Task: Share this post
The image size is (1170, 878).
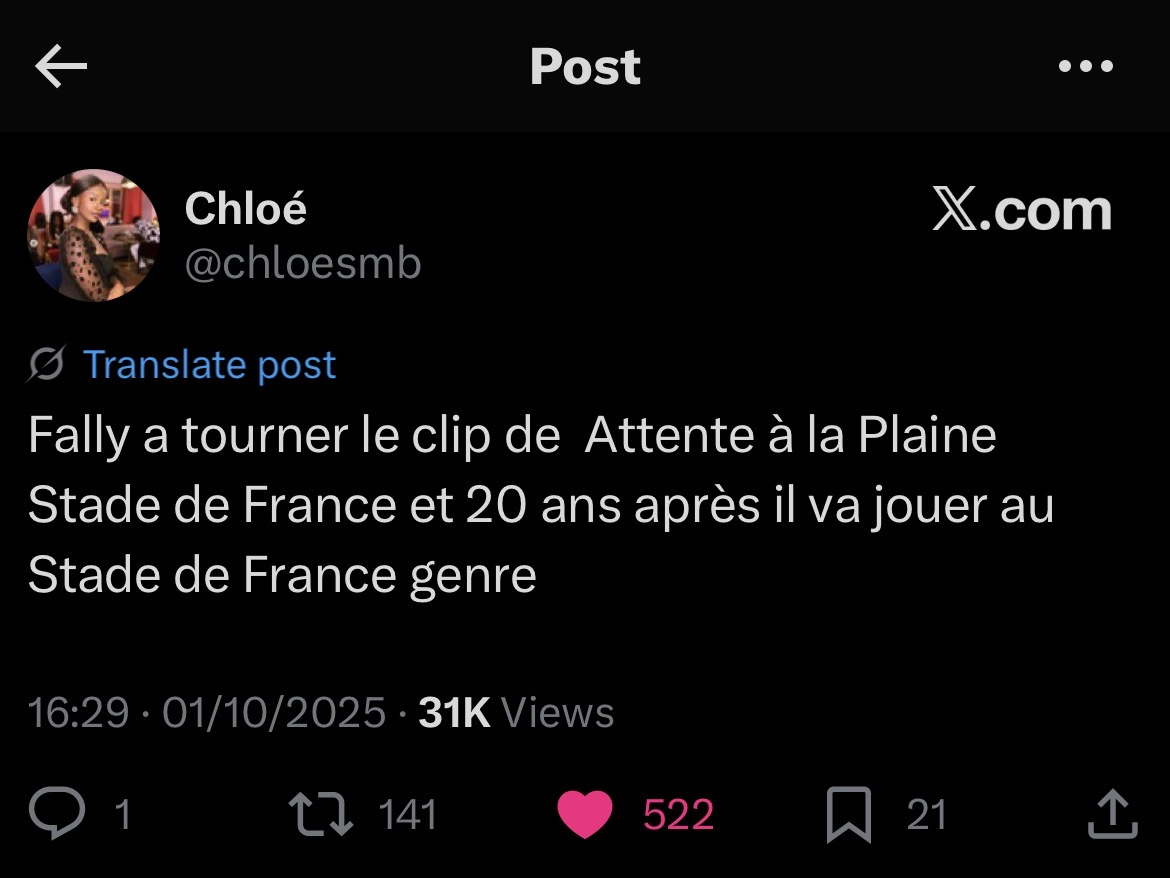Action: (1112, 815)
